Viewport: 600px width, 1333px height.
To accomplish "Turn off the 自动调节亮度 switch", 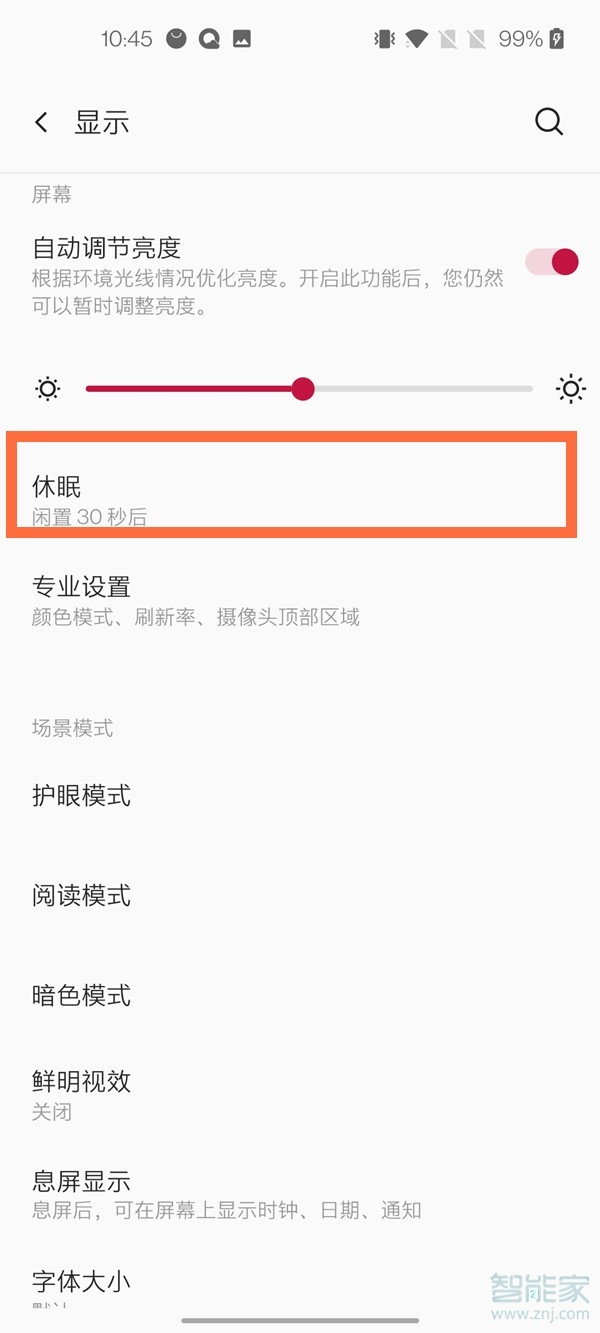I will (x=553, y=262).
